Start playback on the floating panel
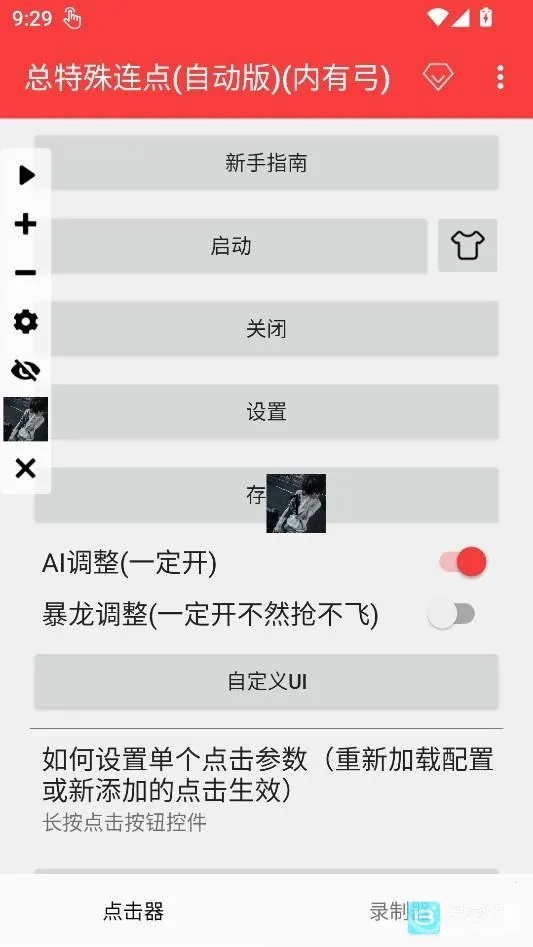This screenshot has width=533, height=947. [26, 175]
